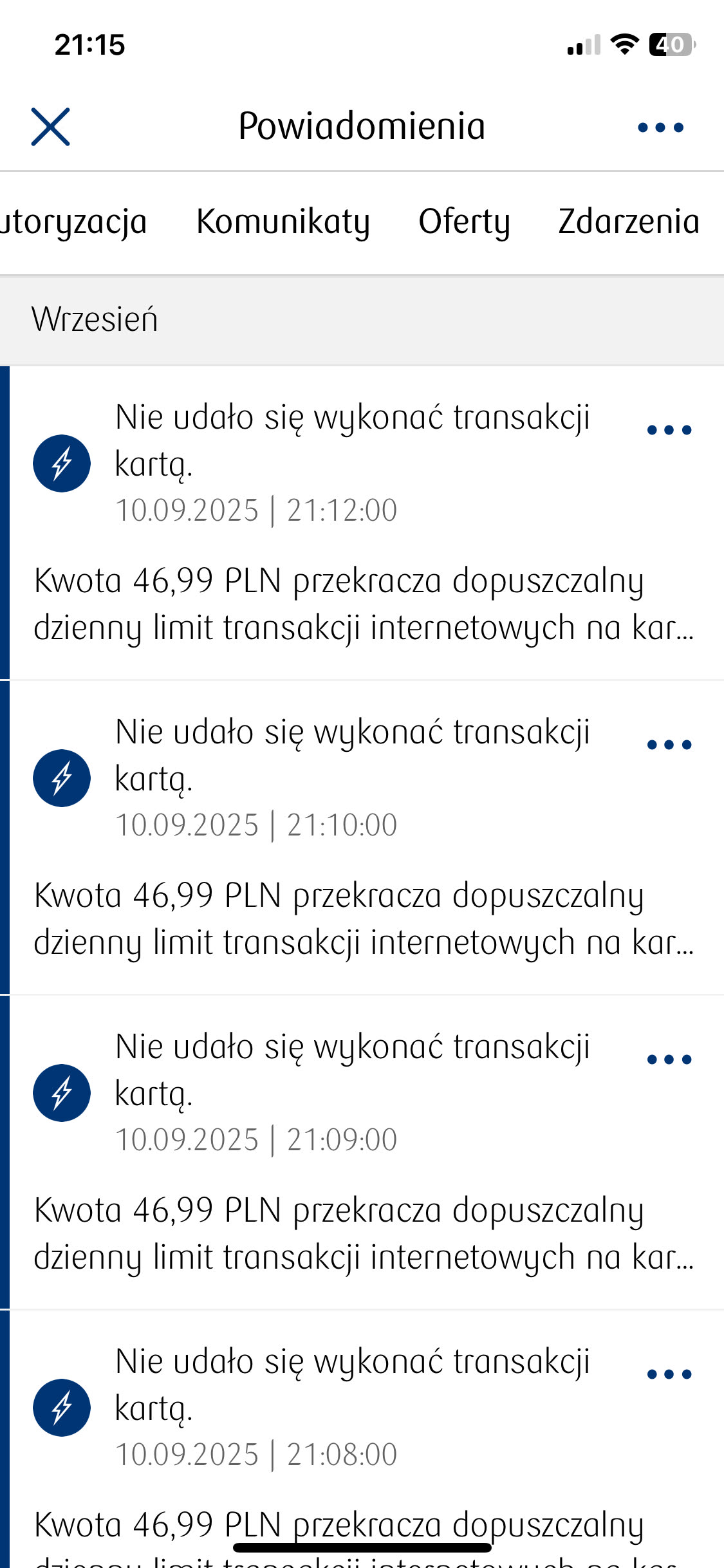Open more options for the 21:12:00 notification
This screenshot has width=724, height=1568.
(x=669, y=430)
